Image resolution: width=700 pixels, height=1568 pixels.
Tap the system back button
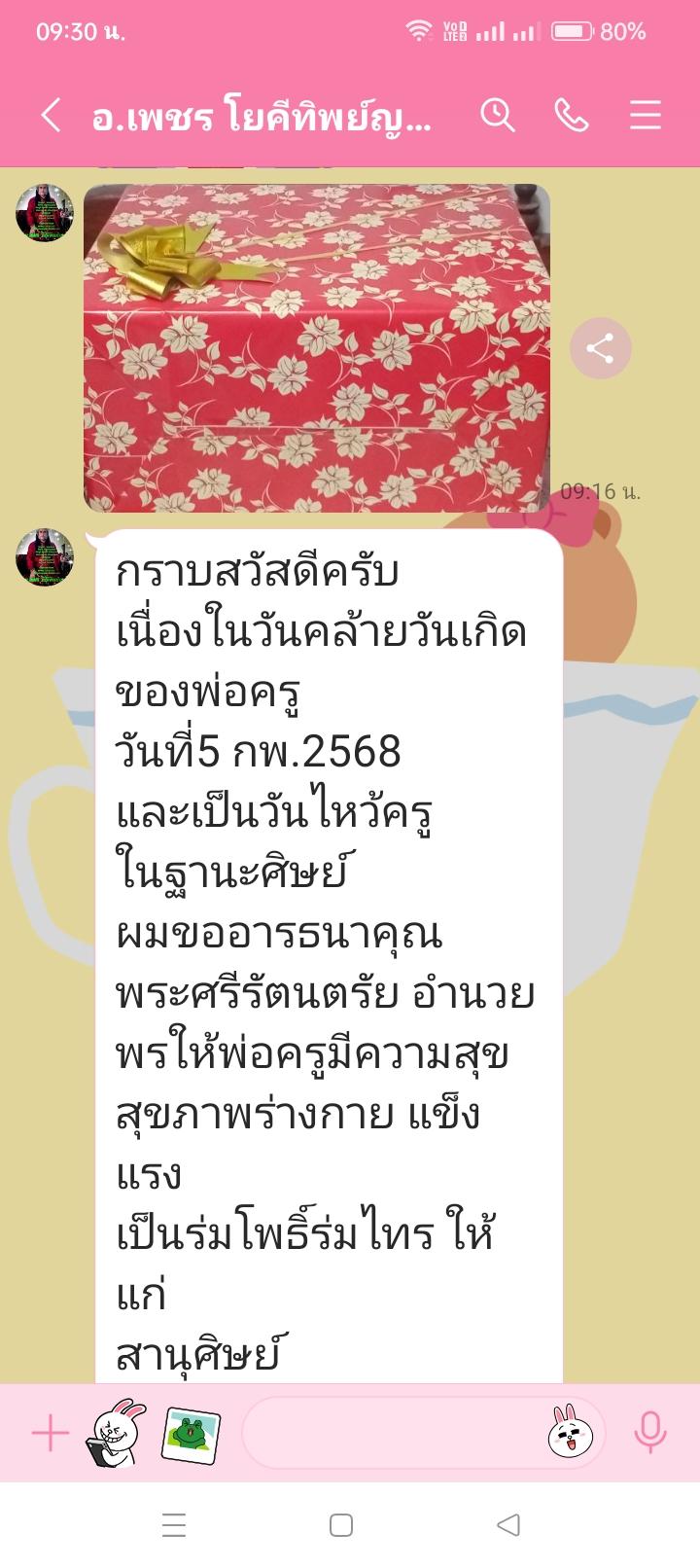click(x=507, y=1524)
